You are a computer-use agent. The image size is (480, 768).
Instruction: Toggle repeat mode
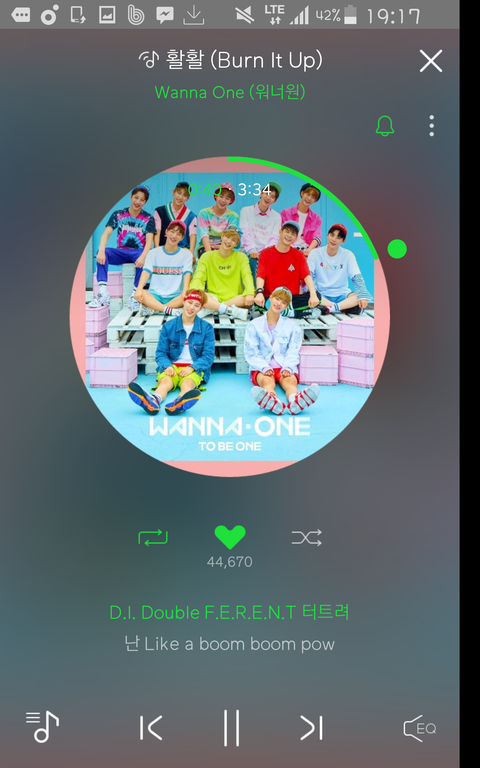[x=153, y=538]
